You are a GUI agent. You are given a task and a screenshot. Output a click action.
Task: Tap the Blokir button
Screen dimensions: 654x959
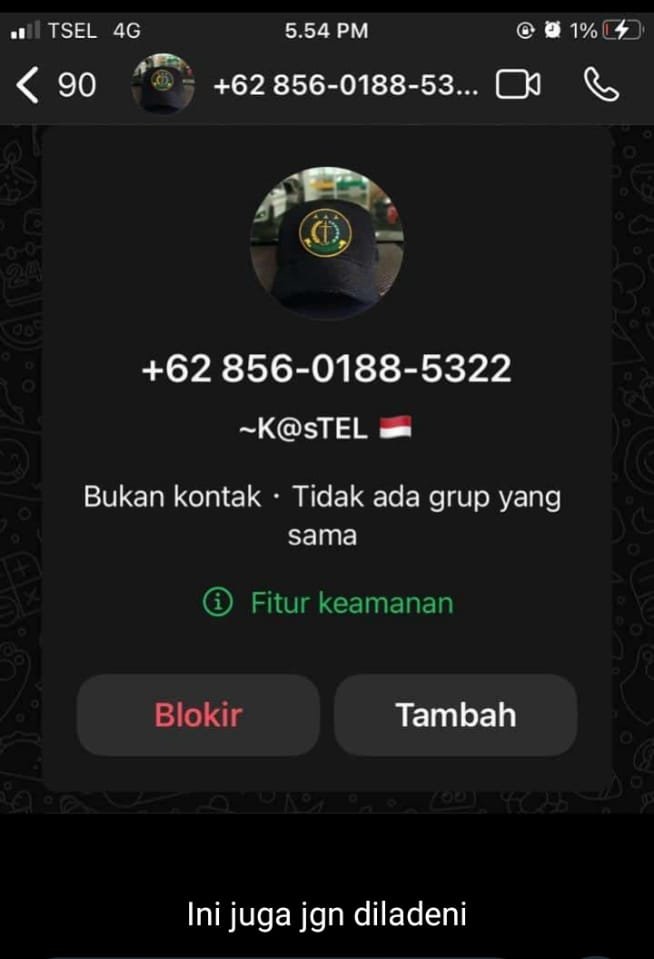click(198, 715)
